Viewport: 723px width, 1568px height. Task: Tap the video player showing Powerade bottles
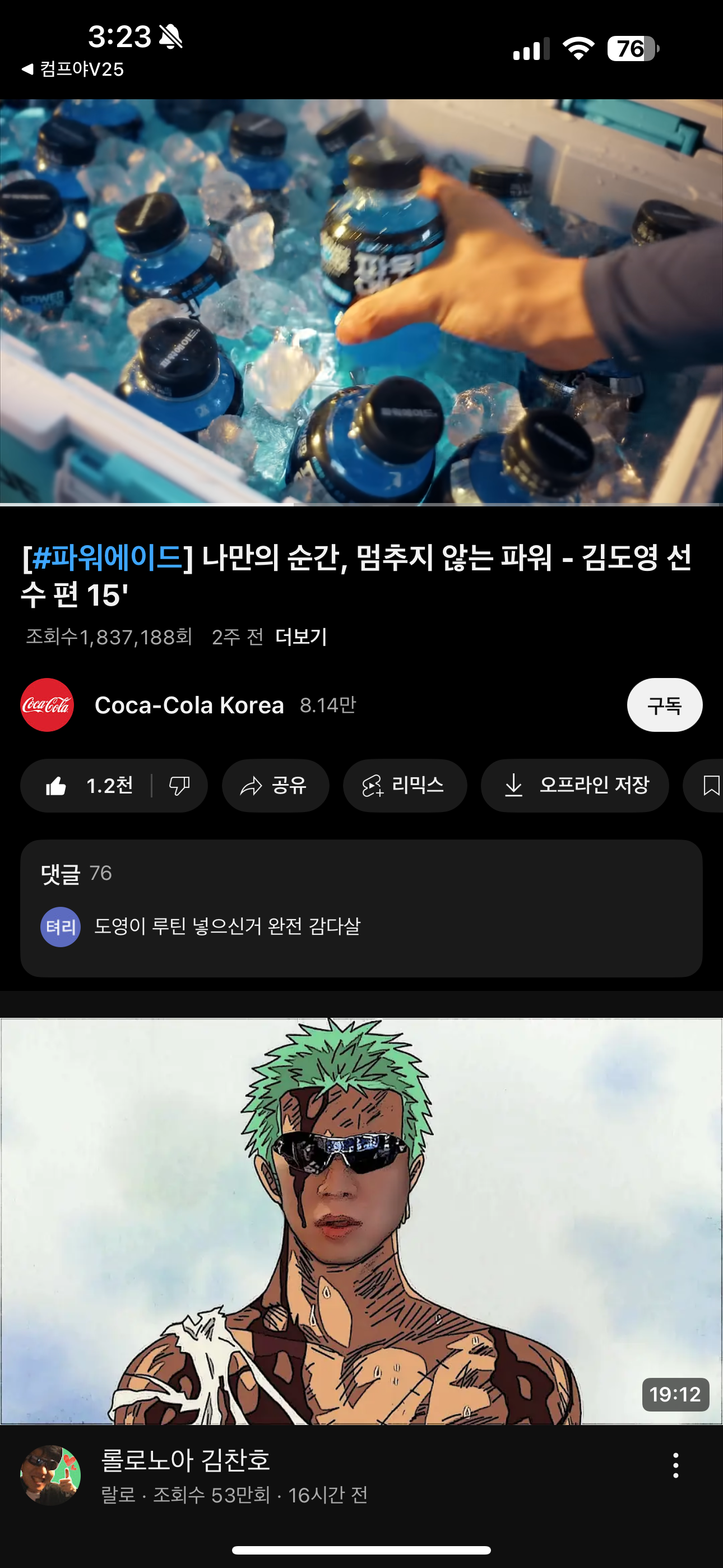click(x=361, y=302)
